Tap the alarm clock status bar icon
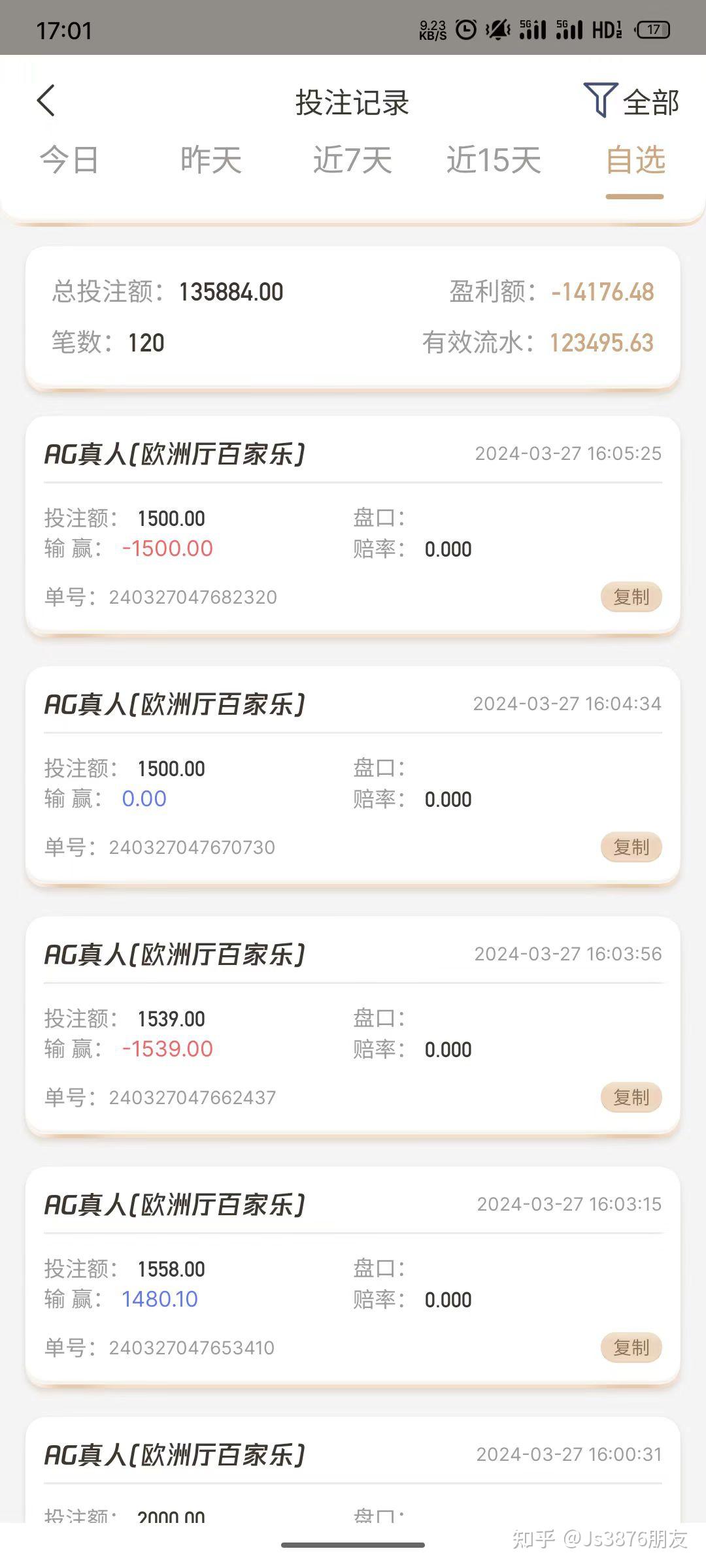 [465, 29]
